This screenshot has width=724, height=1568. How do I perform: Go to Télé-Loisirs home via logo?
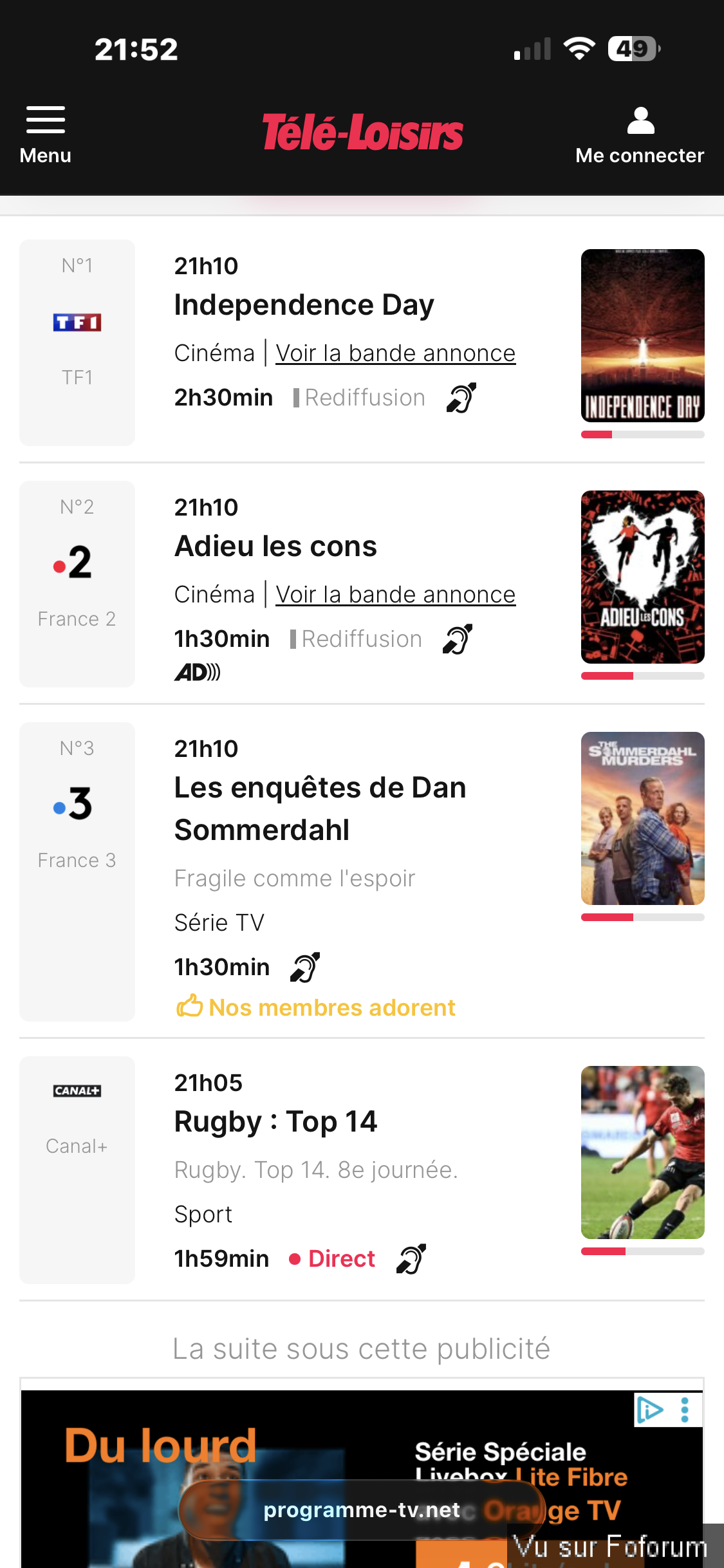click(x=362, y=133)
